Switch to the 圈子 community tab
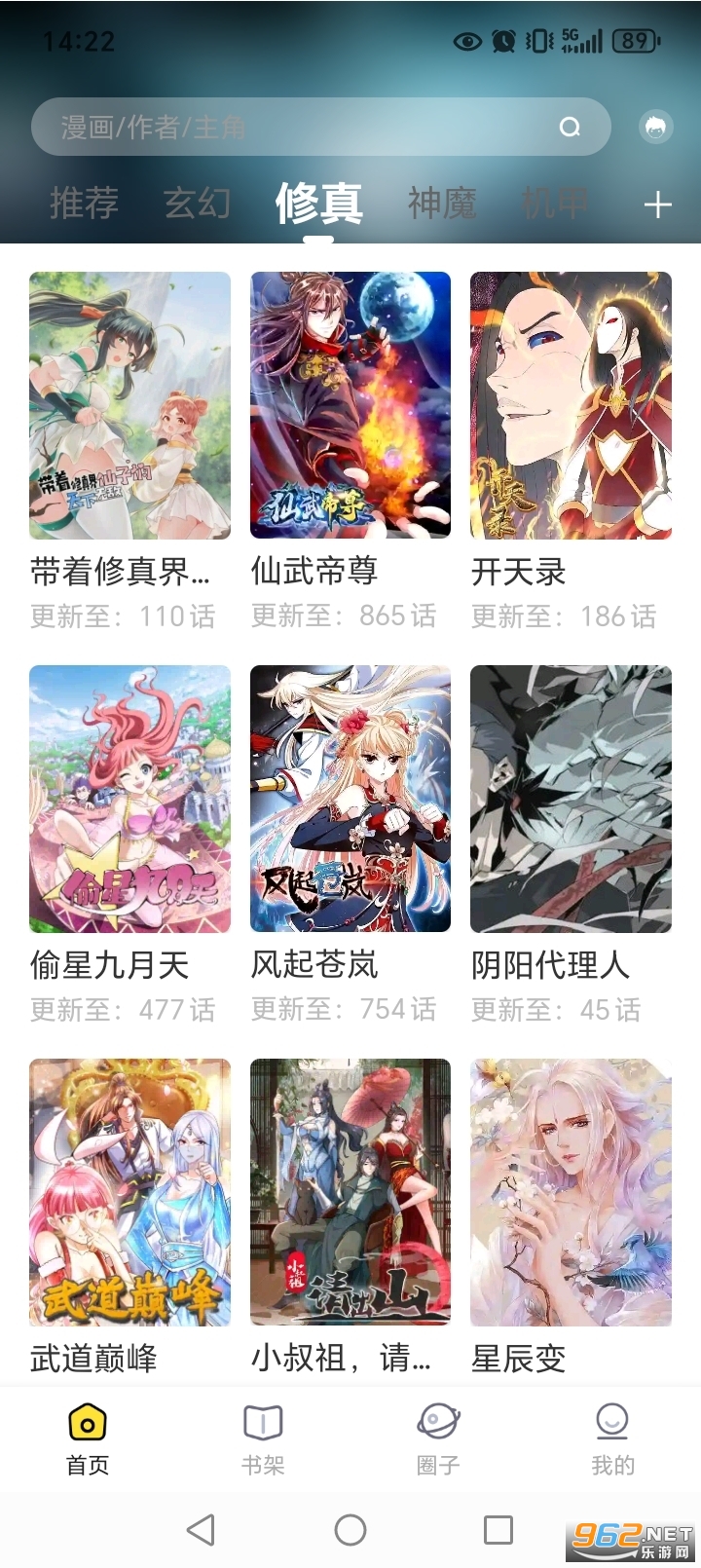Screen dimensions: 701x1568 pos(438,1439)
